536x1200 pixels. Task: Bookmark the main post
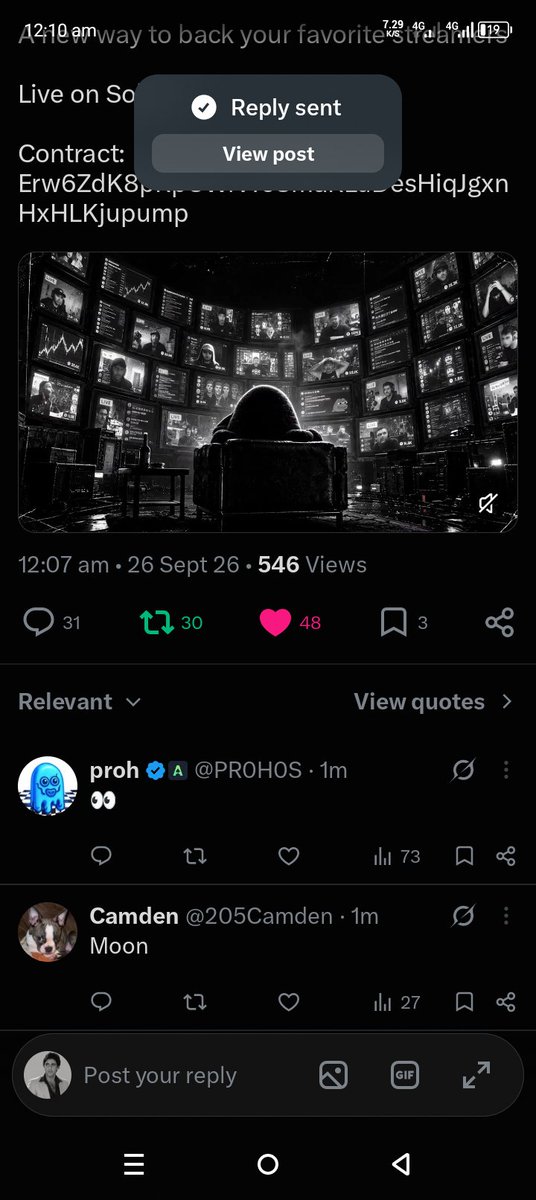click(393, 623)
